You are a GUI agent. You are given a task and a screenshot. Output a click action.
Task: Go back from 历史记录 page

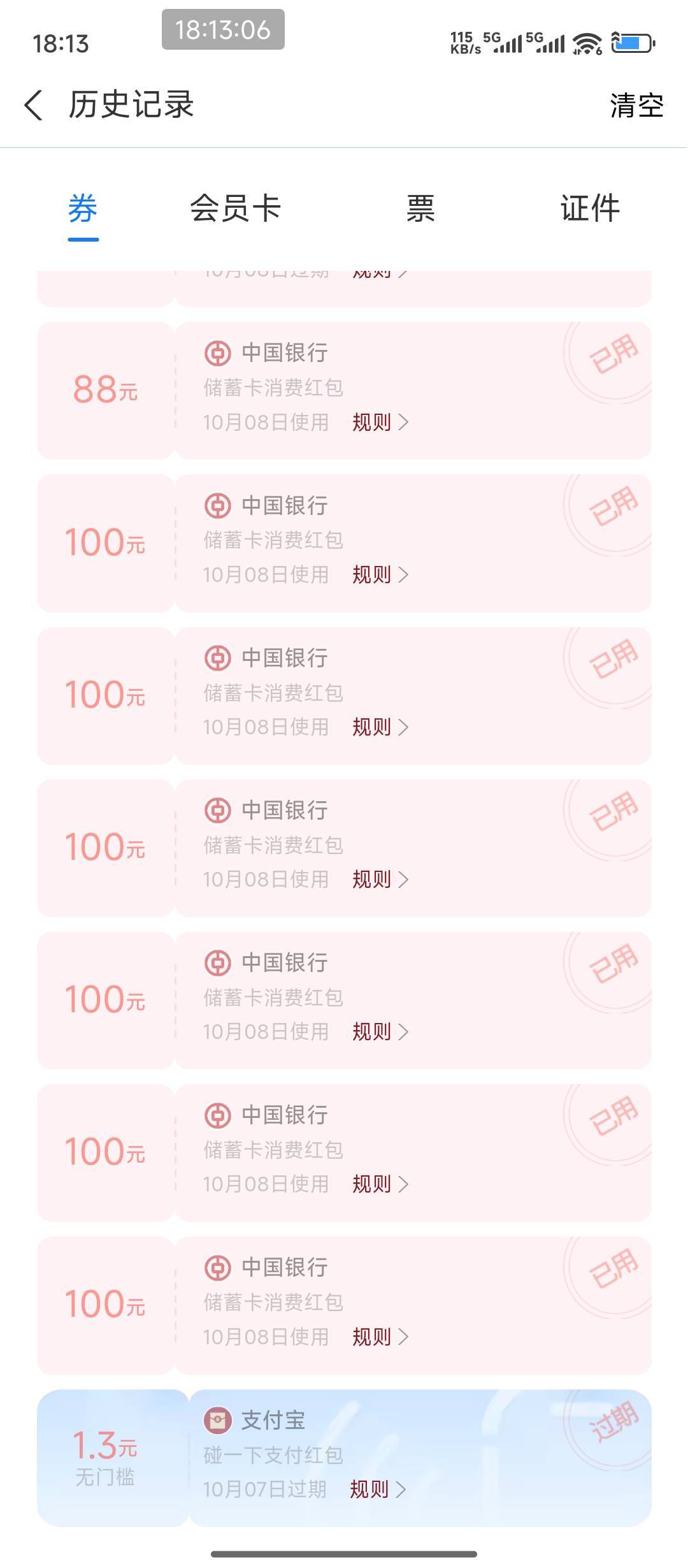point(34,105)
